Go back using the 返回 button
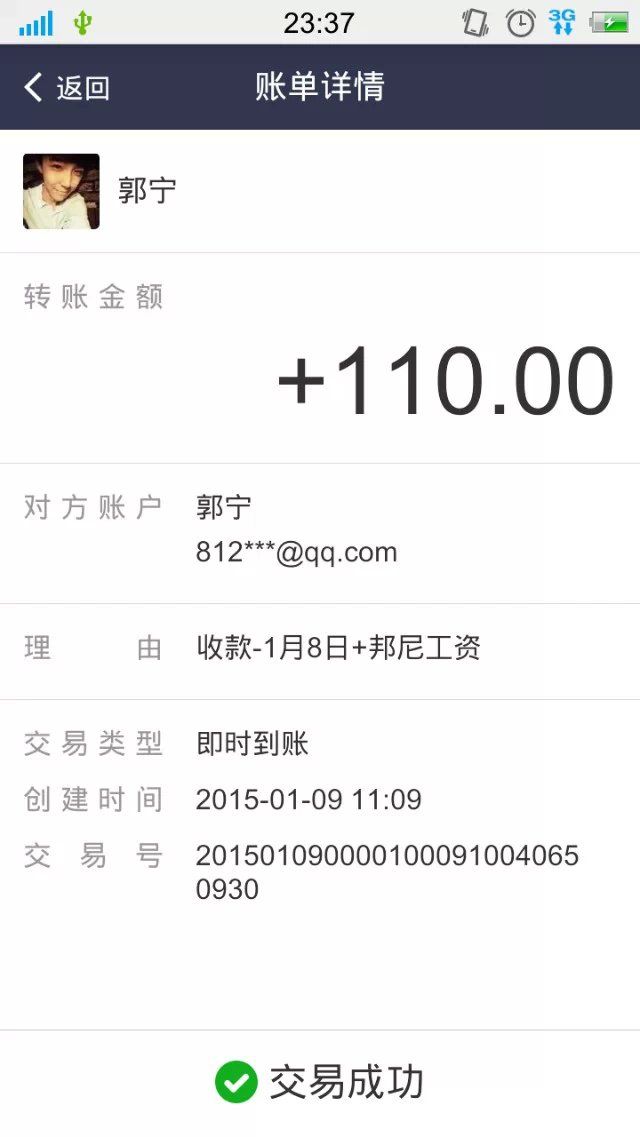This screenshot has width=640, height=1137. (67, 88)
